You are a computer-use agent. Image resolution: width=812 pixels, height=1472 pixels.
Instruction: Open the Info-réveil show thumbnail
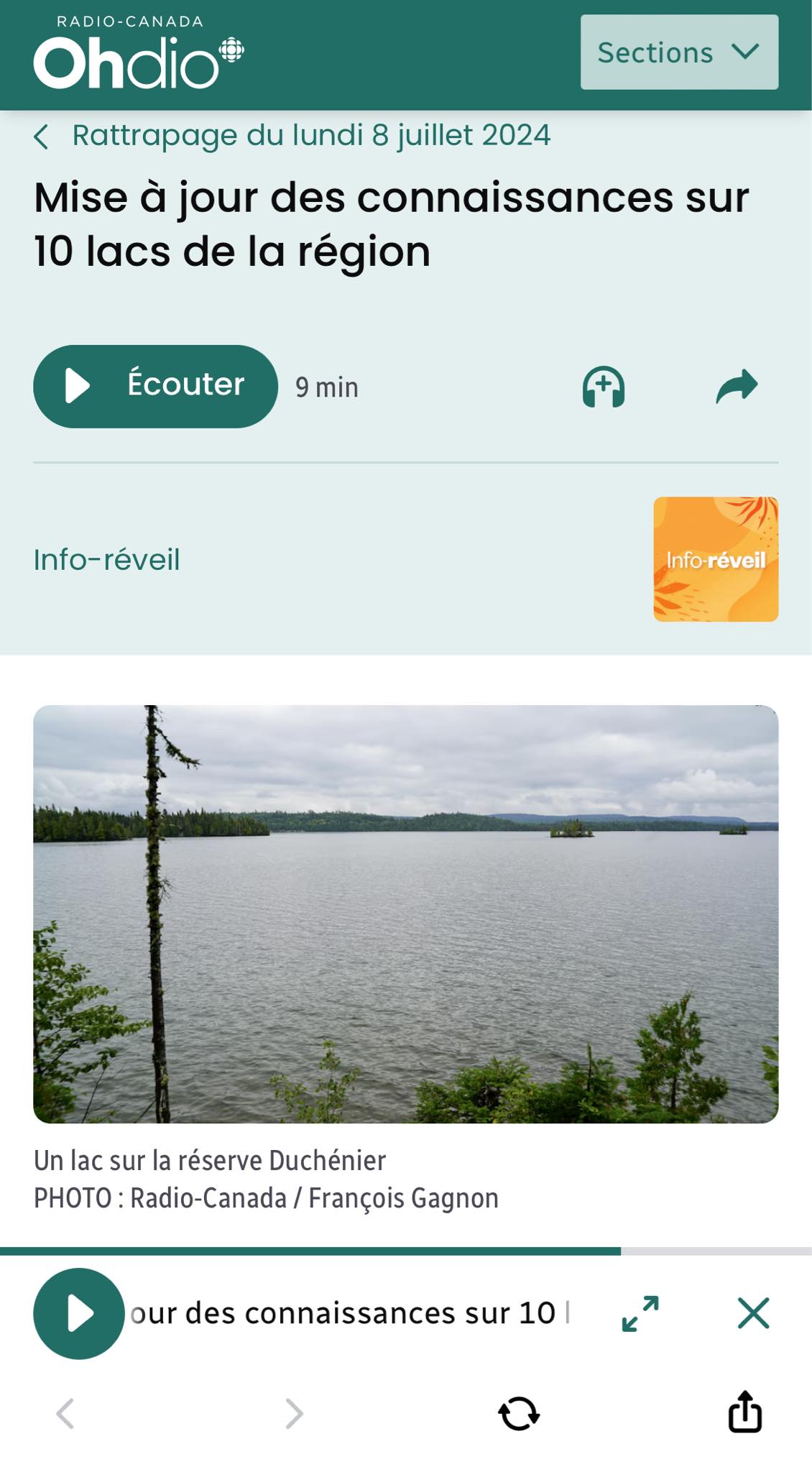715,559
